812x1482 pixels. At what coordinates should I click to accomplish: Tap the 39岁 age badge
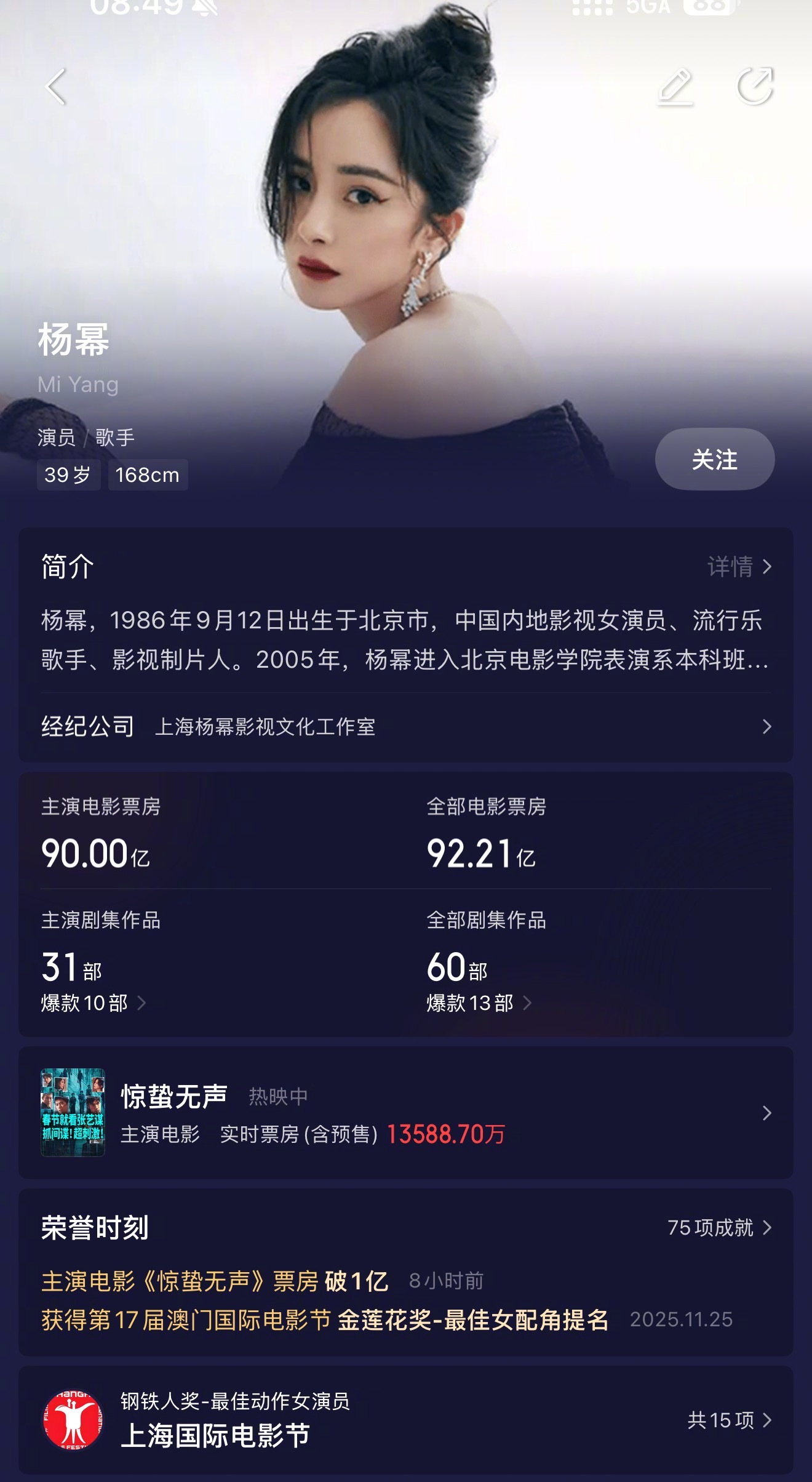[67, 475]
